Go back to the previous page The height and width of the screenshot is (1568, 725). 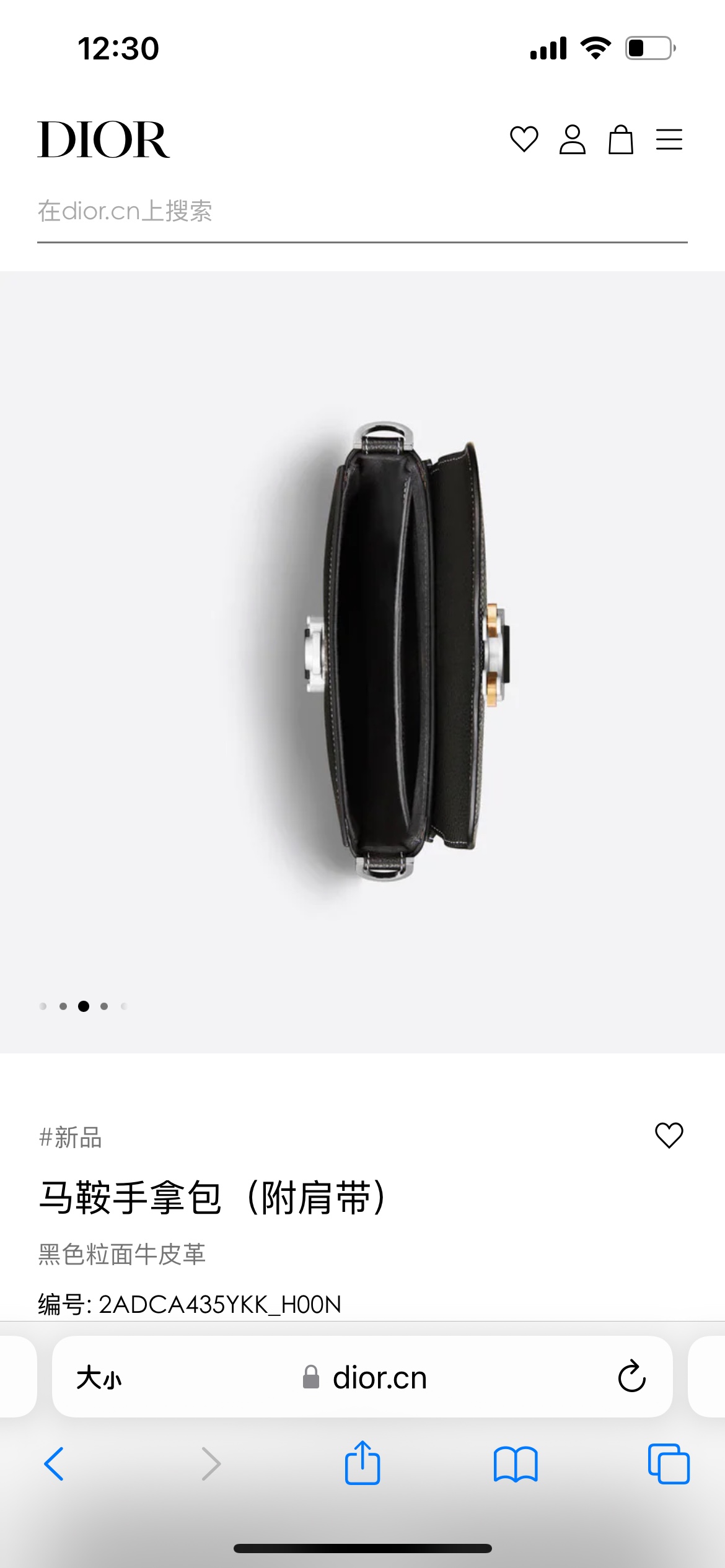tap(55, 1464)
